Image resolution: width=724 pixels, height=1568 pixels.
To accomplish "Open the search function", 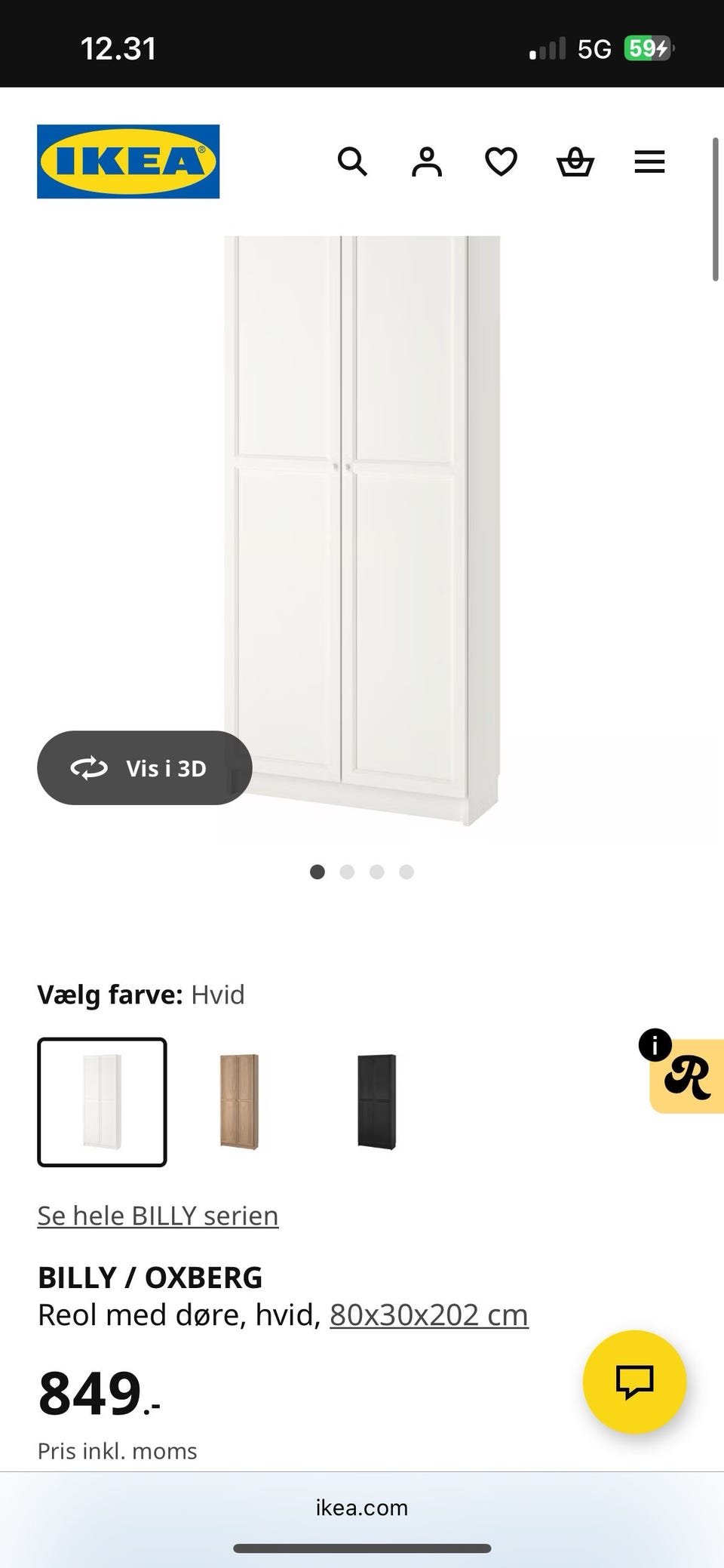I will (x=353, y=161).
